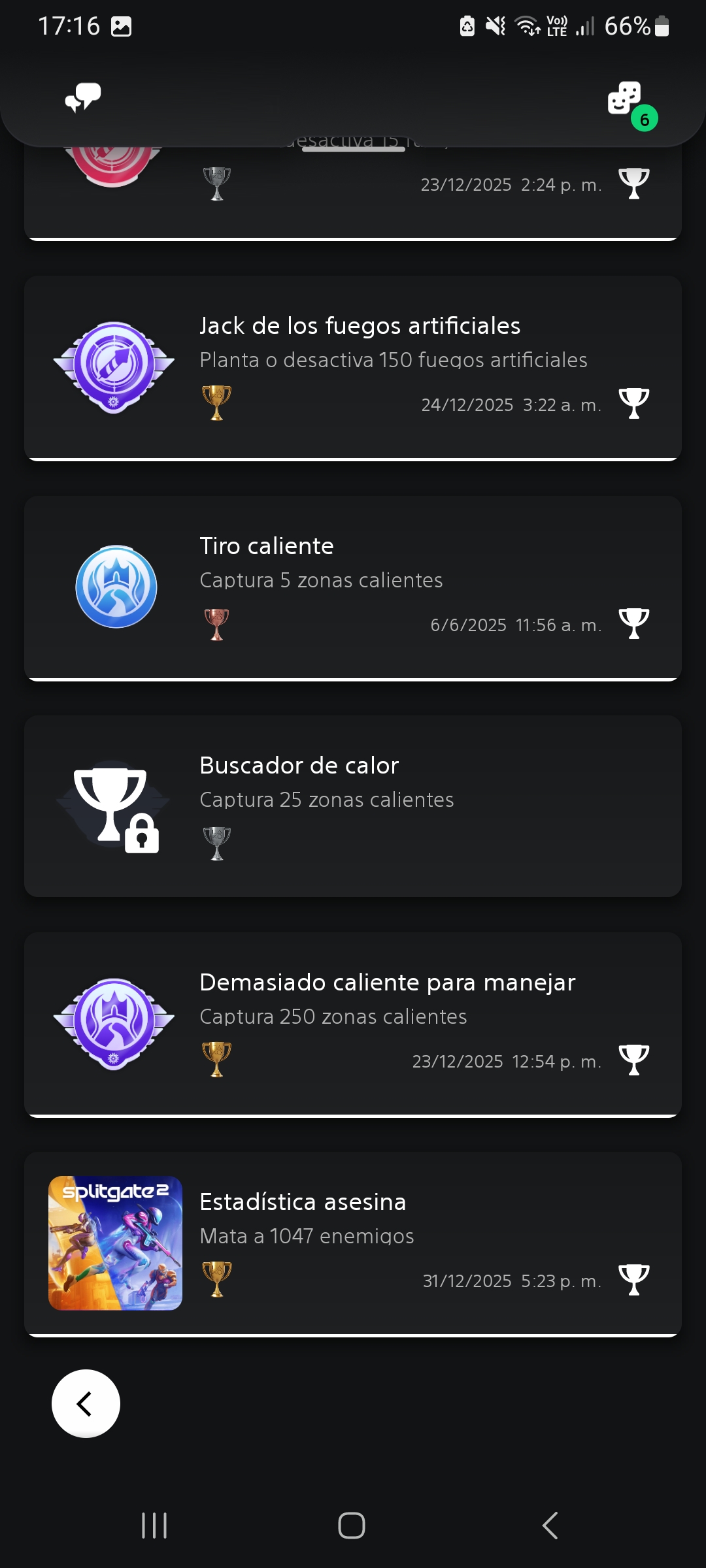The image size is (706, 1568).
Task: Open the locked Buscador de calor trophy
Action: click(353, 806)
